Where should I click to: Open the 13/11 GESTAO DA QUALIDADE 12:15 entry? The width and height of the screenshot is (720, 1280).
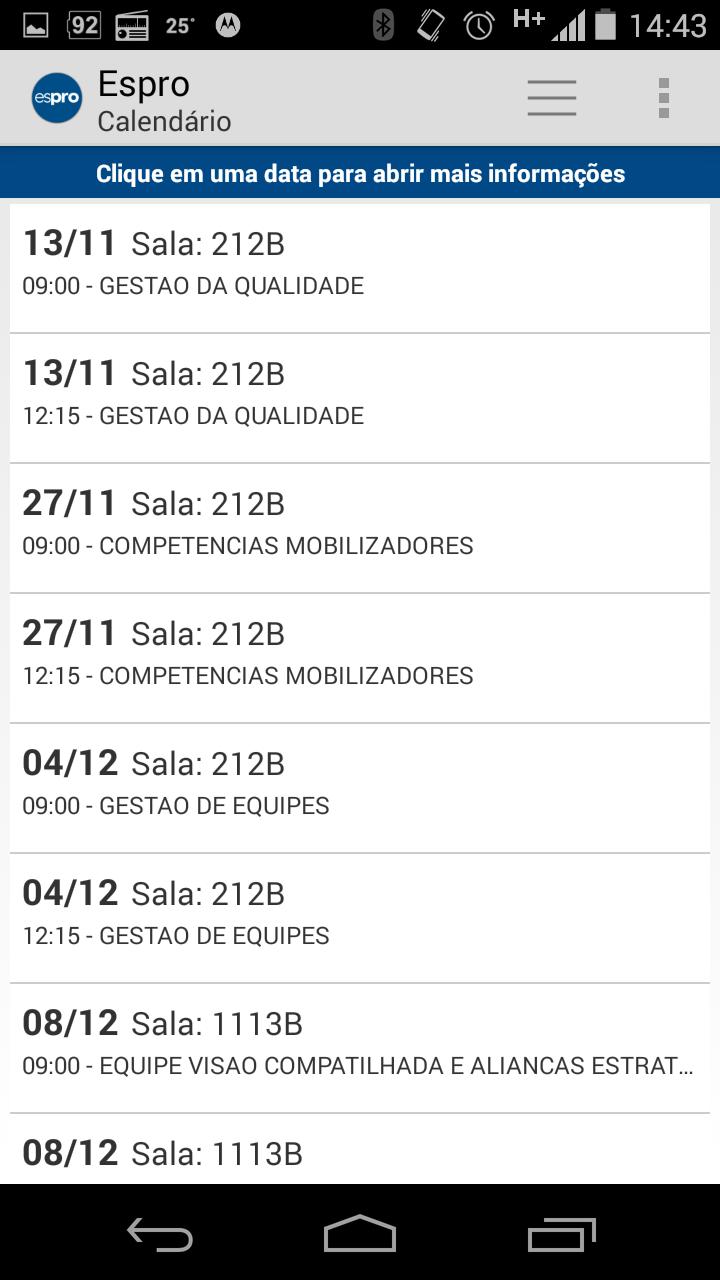coord(360,395)
